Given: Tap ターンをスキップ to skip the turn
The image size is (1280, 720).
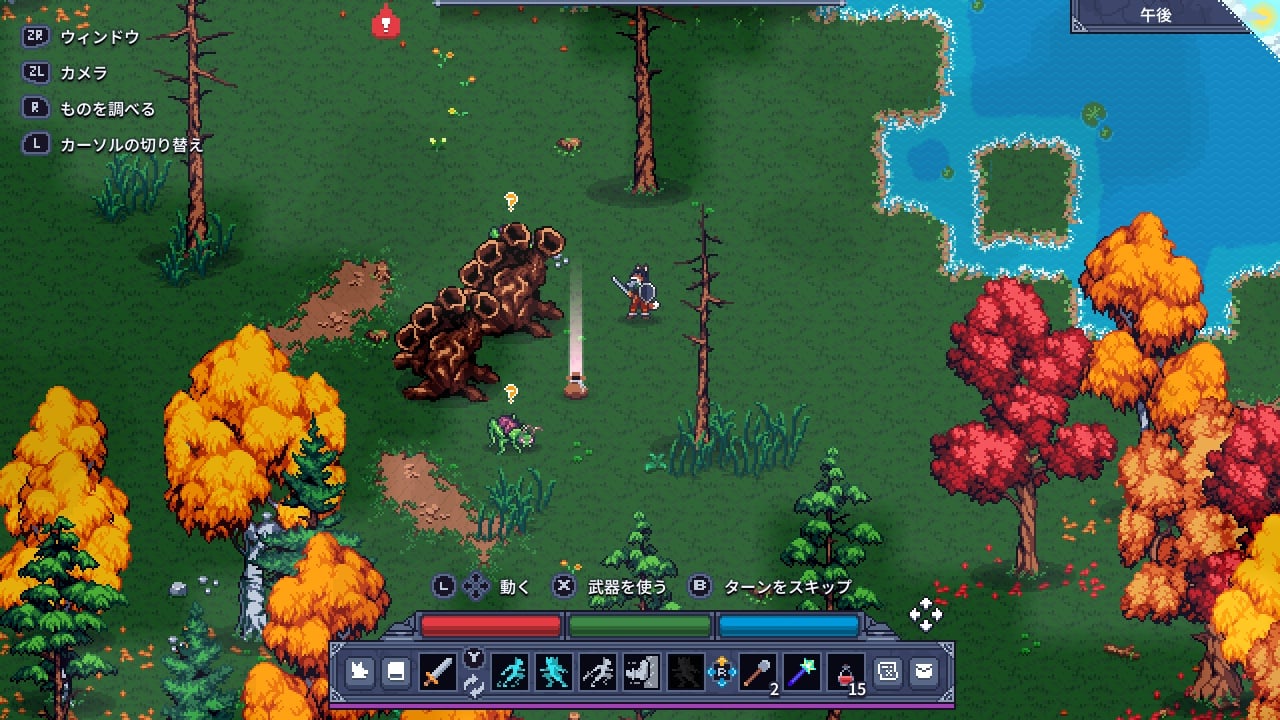Looking at the screenshot, I should coord(788,587).
